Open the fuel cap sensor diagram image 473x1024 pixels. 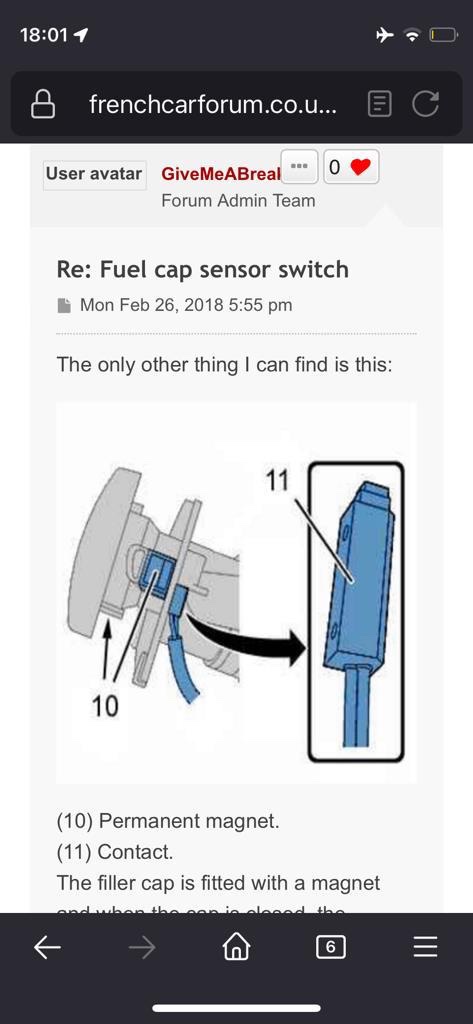click(x=236, y=592)
